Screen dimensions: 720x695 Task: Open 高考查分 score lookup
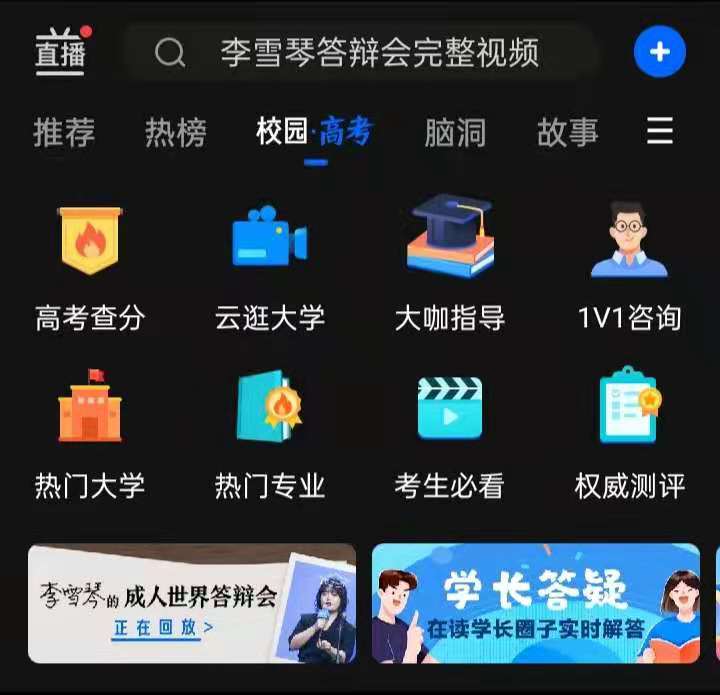(x=90, y=265)
